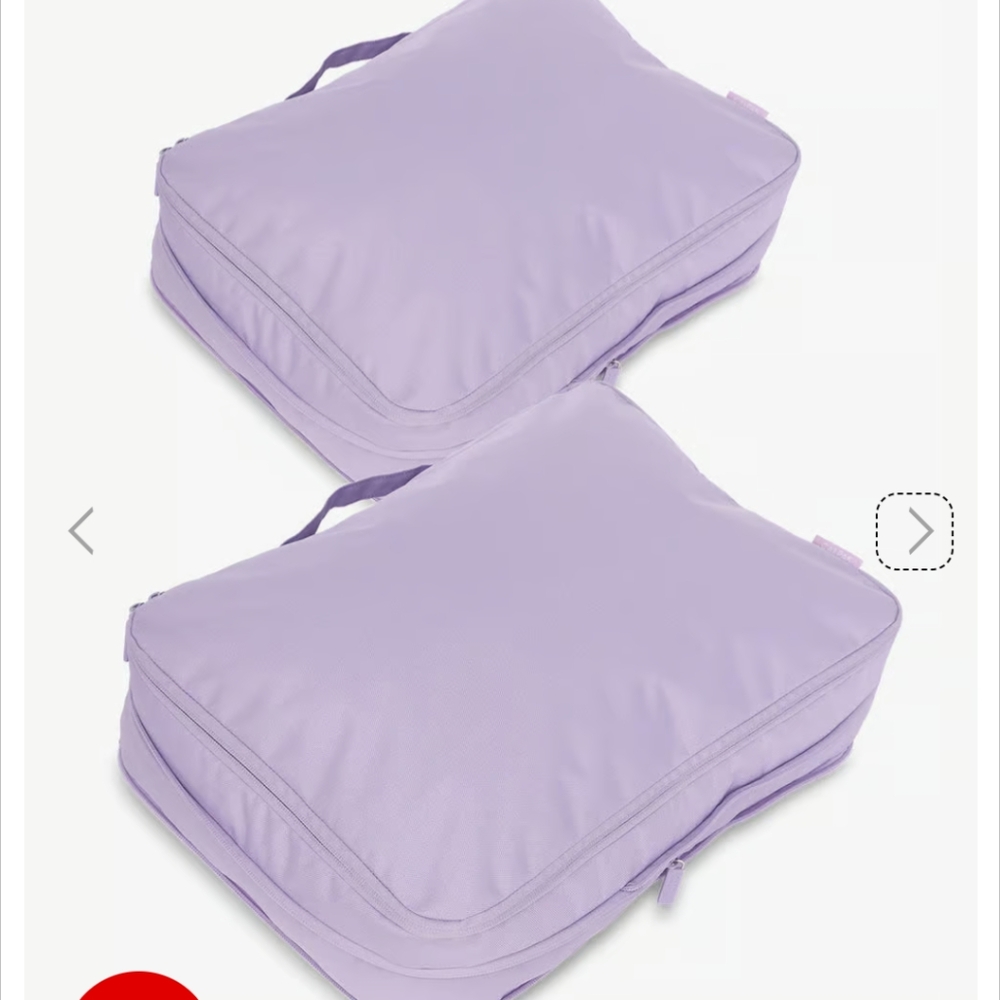1000x1000 pixels.
Task: Go back to the previous product image
Action: (x=82, y=531)
